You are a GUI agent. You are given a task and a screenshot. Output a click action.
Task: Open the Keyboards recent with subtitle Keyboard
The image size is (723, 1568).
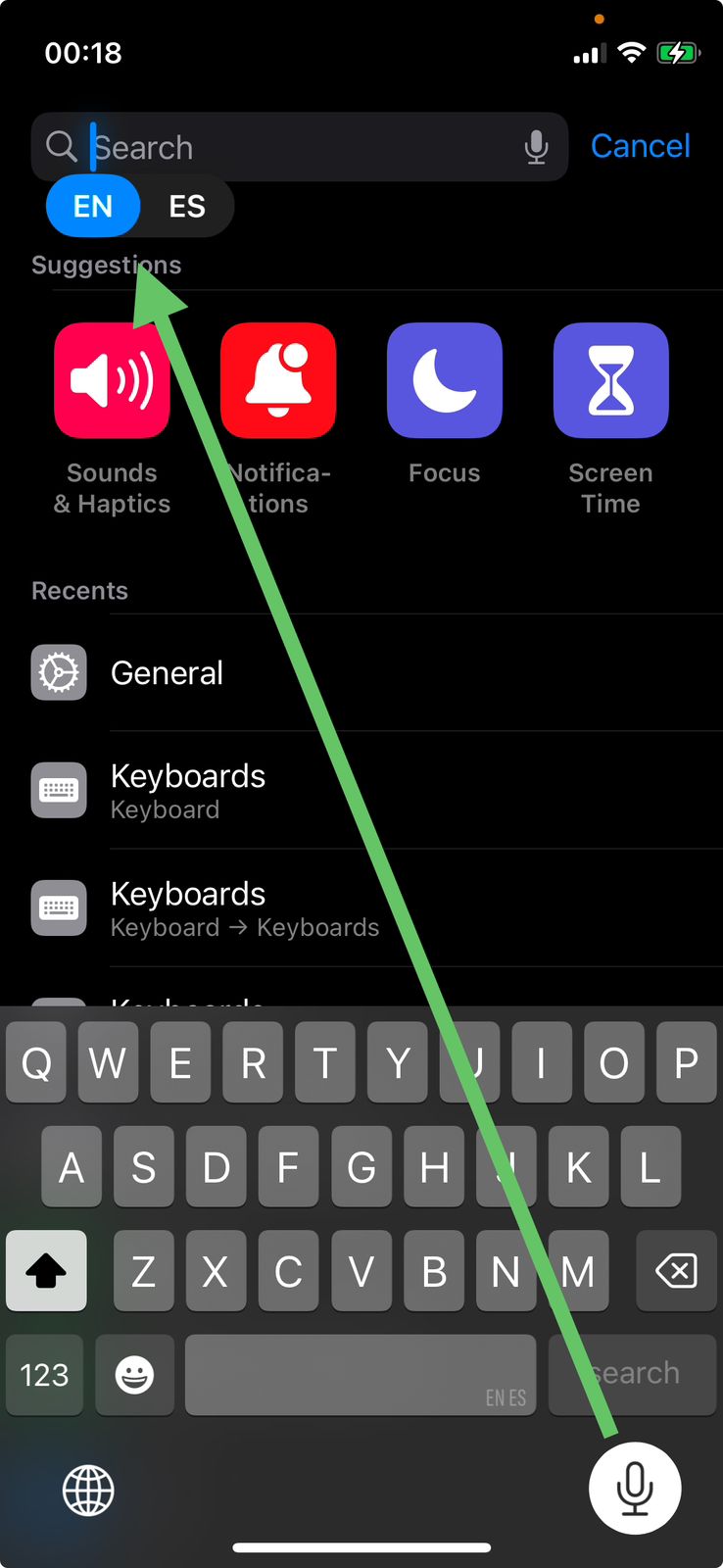pos(188,791)
